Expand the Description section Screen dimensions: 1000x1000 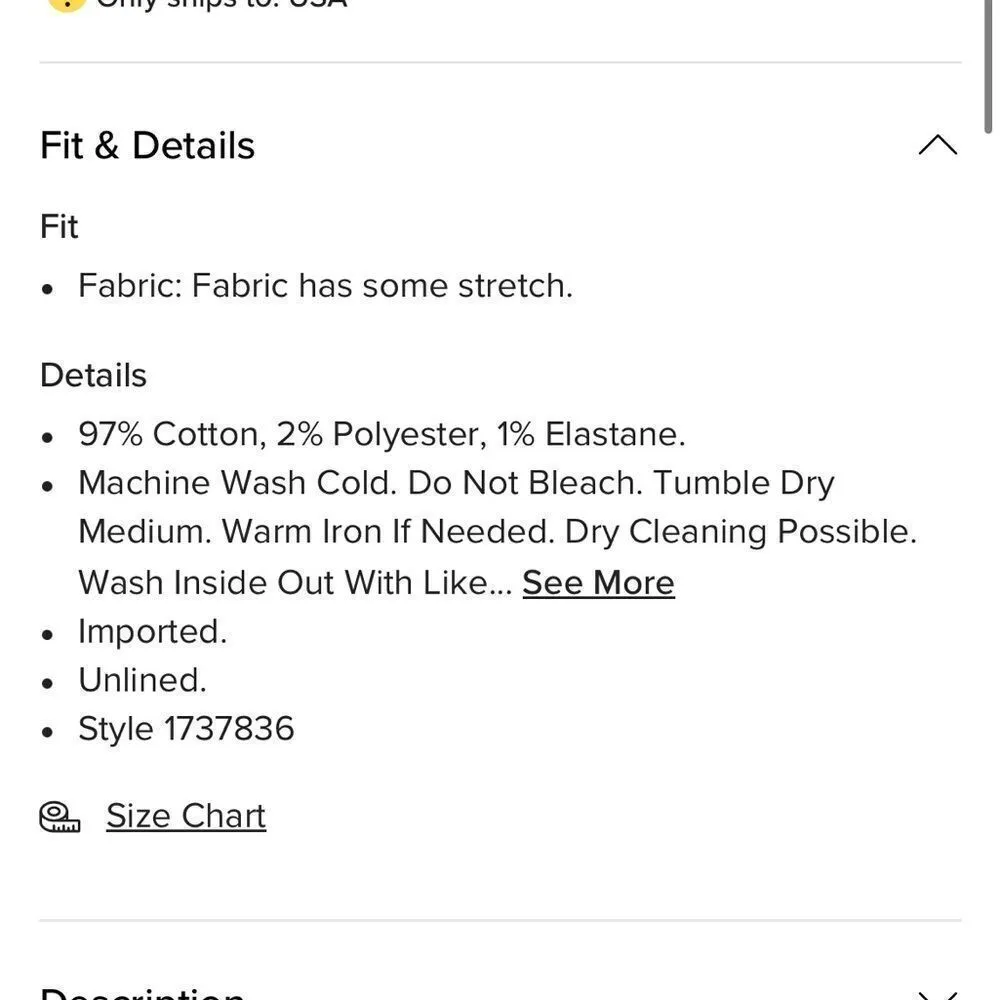click(937, 994)
